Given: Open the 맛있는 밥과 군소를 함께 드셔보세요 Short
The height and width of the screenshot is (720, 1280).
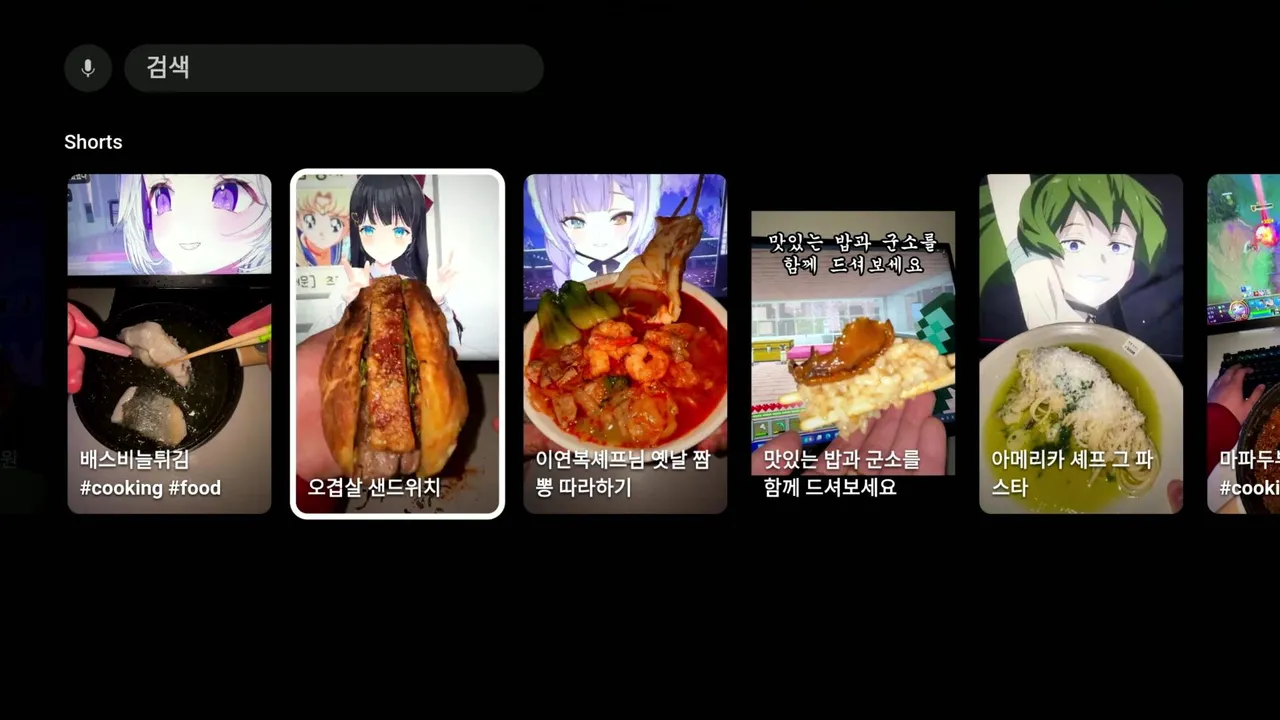Looking at the screenshot, I should point(853,344).
